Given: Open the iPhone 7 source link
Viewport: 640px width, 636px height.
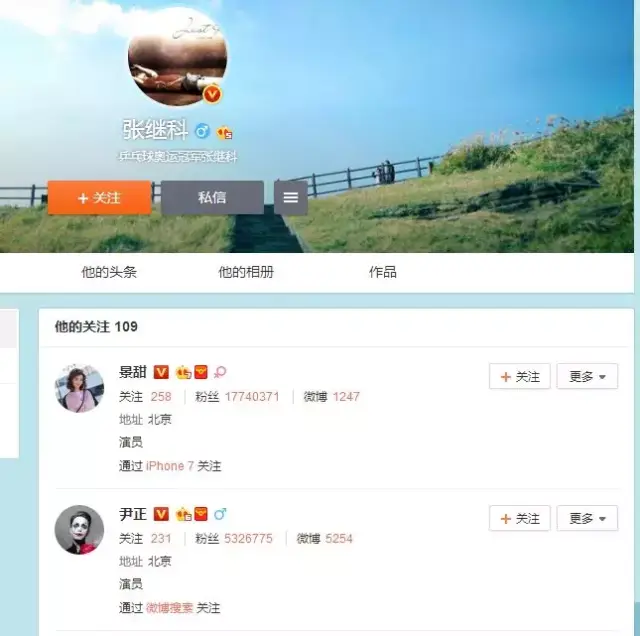Looking at the screenshot, I should pos(165,466).
